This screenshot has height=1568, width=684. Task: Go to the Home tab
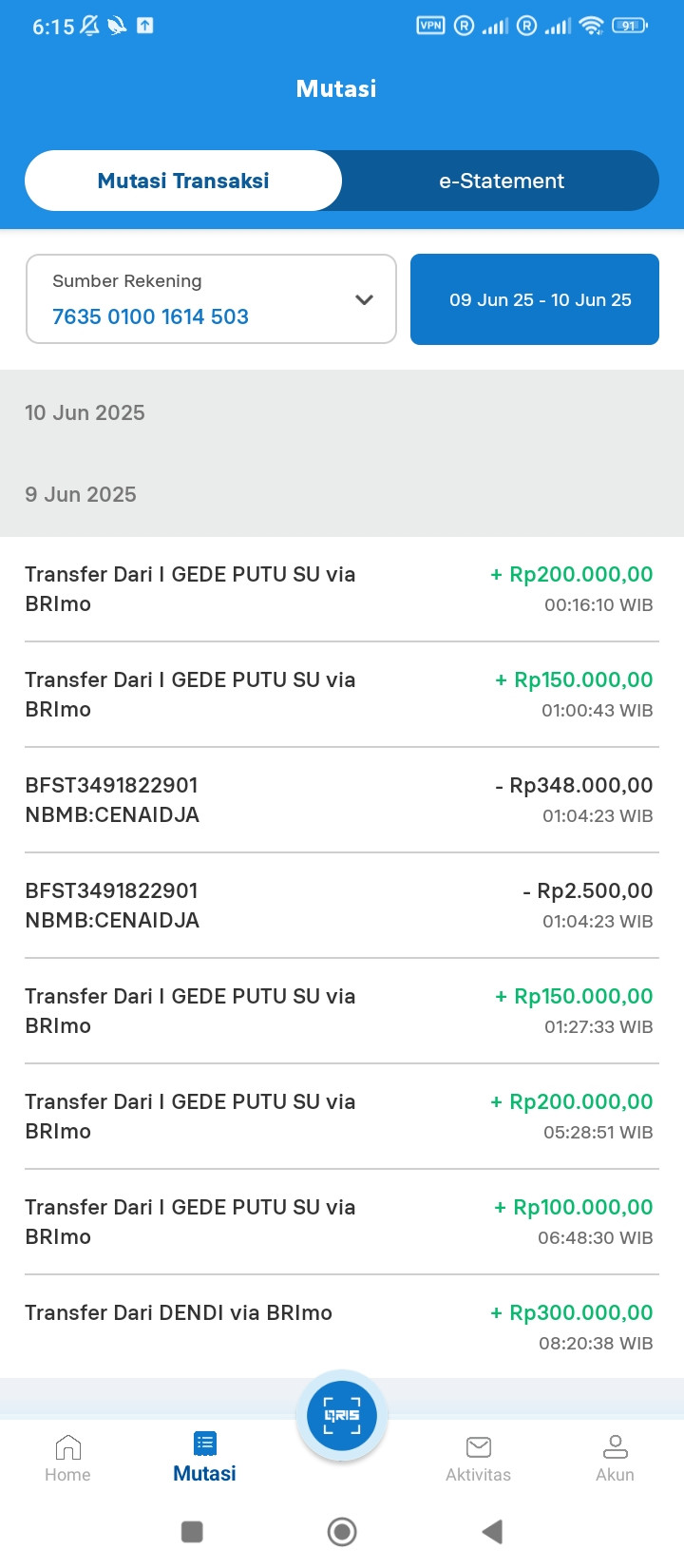coord(68,1459)
